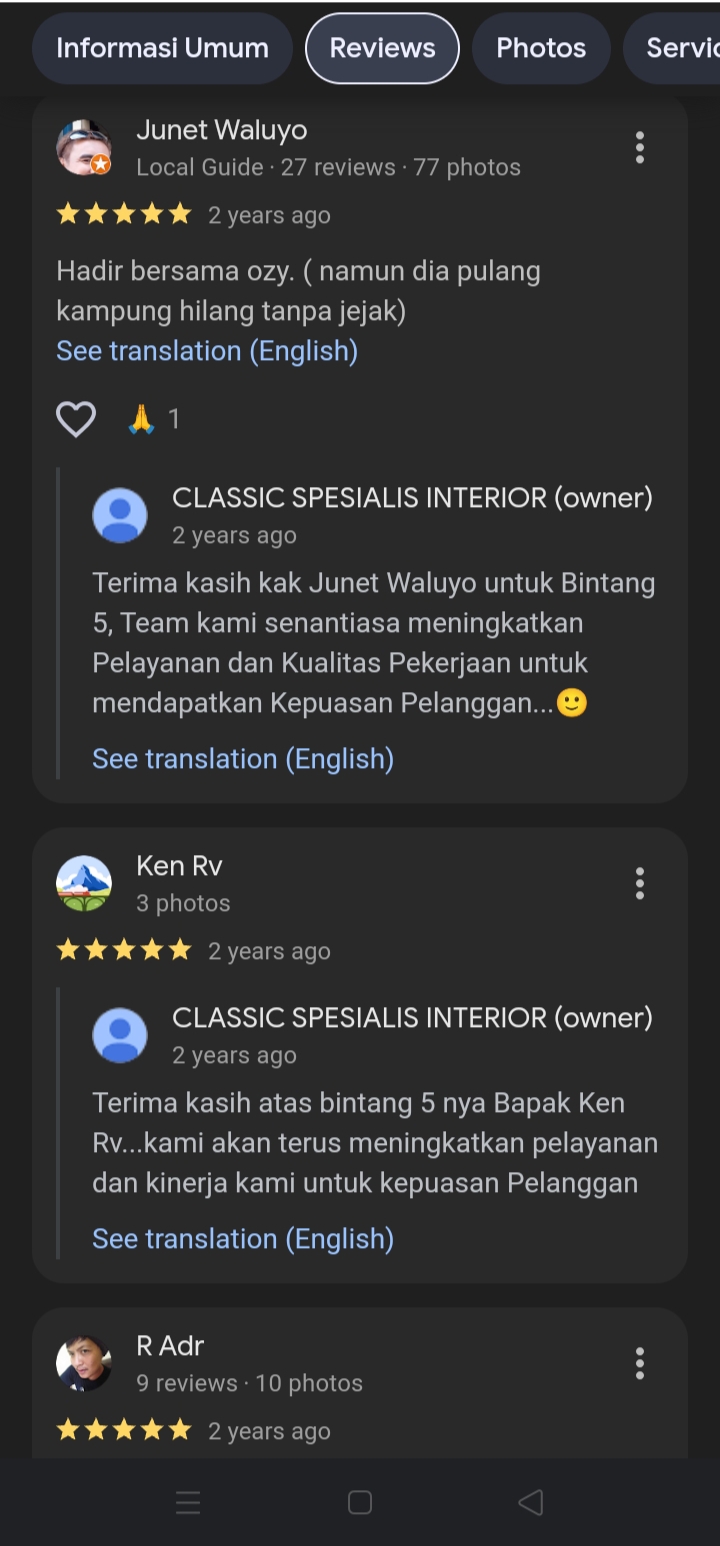Select the Reviews tab
This screenshot has width=720, height=1546.
382,48
